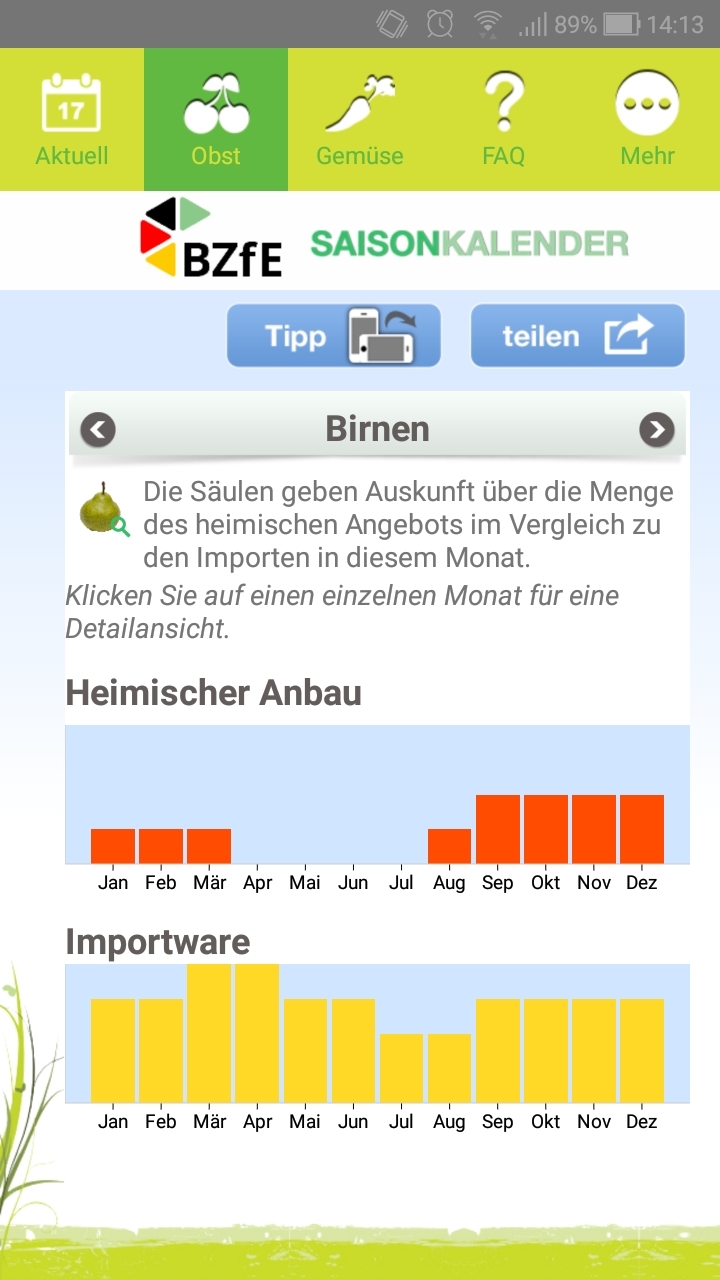
Task: Tap the Tipp button
Action: pos(334,336)
